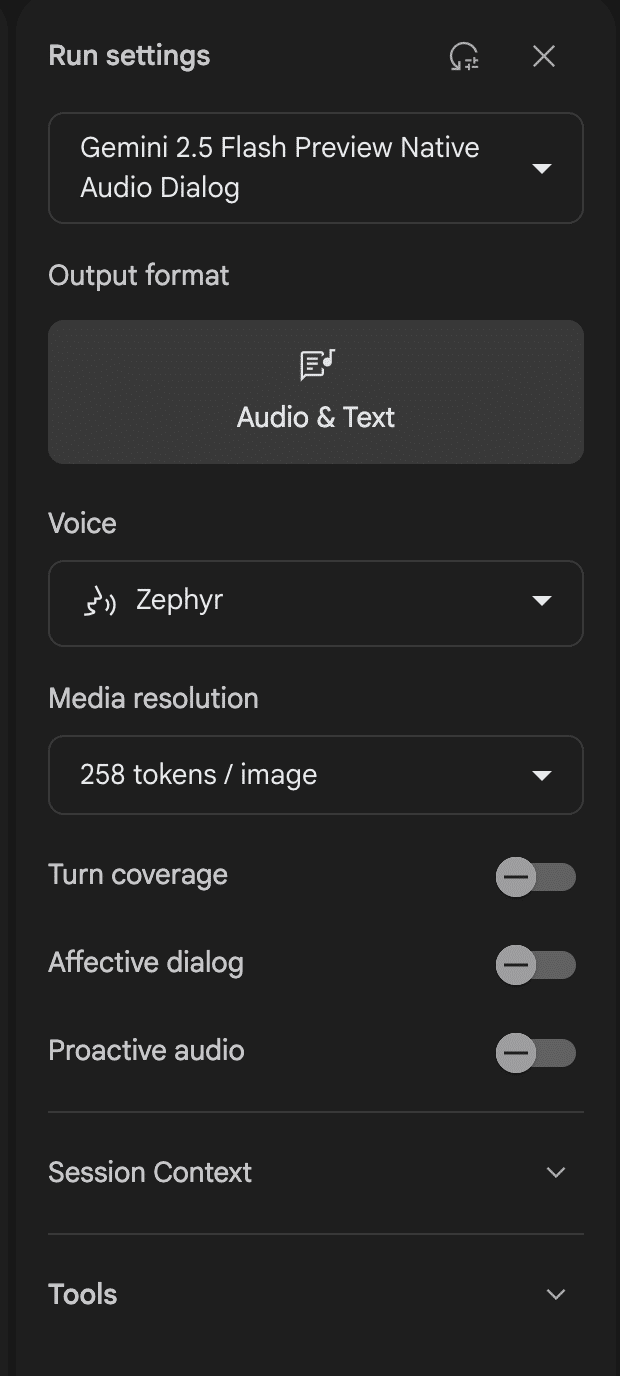Reset run settings to default
Screen dimensions: 620x1376
pos(464,57)
